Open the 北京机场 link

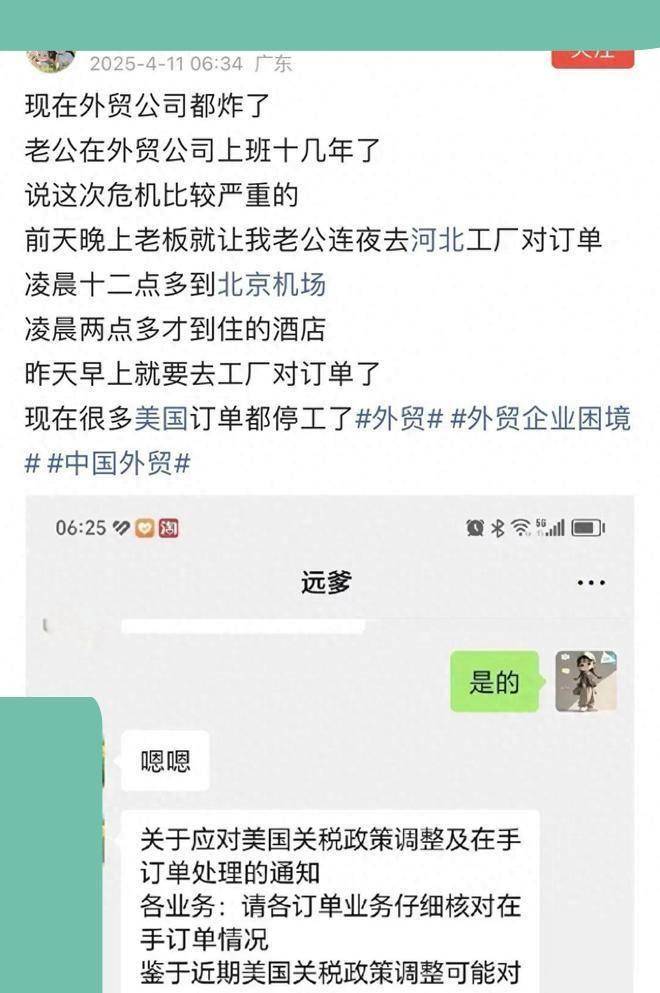coord(271,285)
